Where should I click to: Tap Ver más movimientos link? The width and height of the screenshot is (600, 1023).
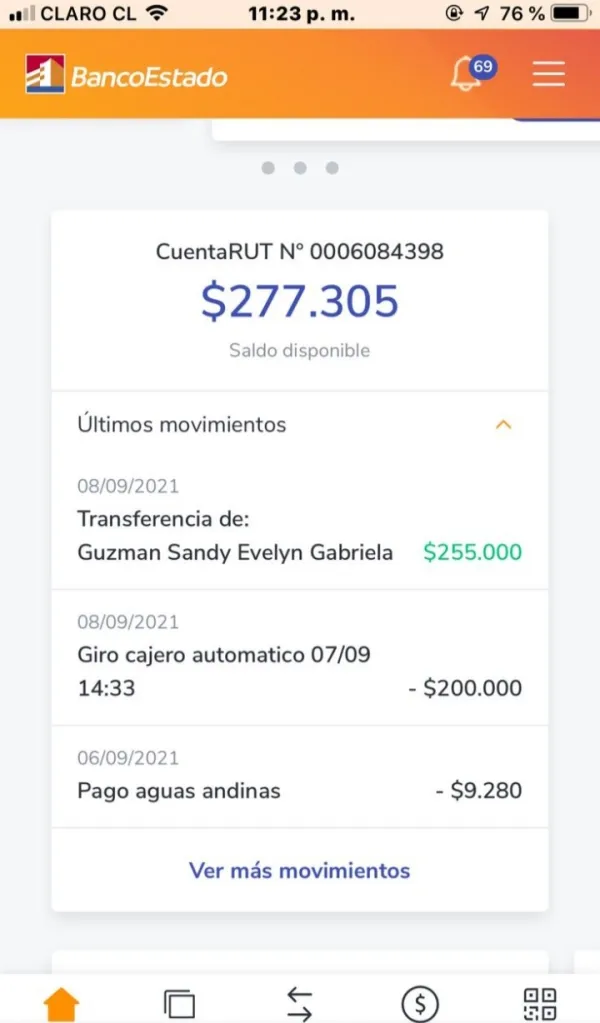pyautogui.click(x=299, y=870)
